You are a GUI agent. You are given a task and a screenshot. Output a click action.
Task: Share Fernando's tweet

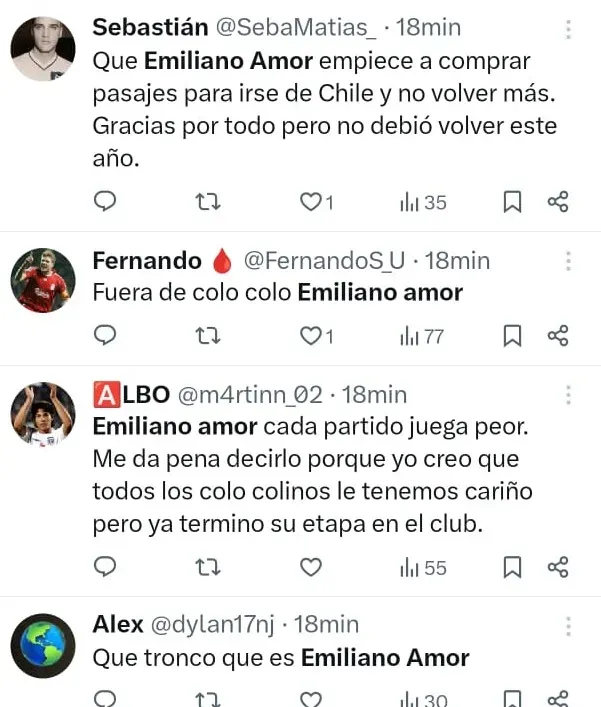(558, 335)
